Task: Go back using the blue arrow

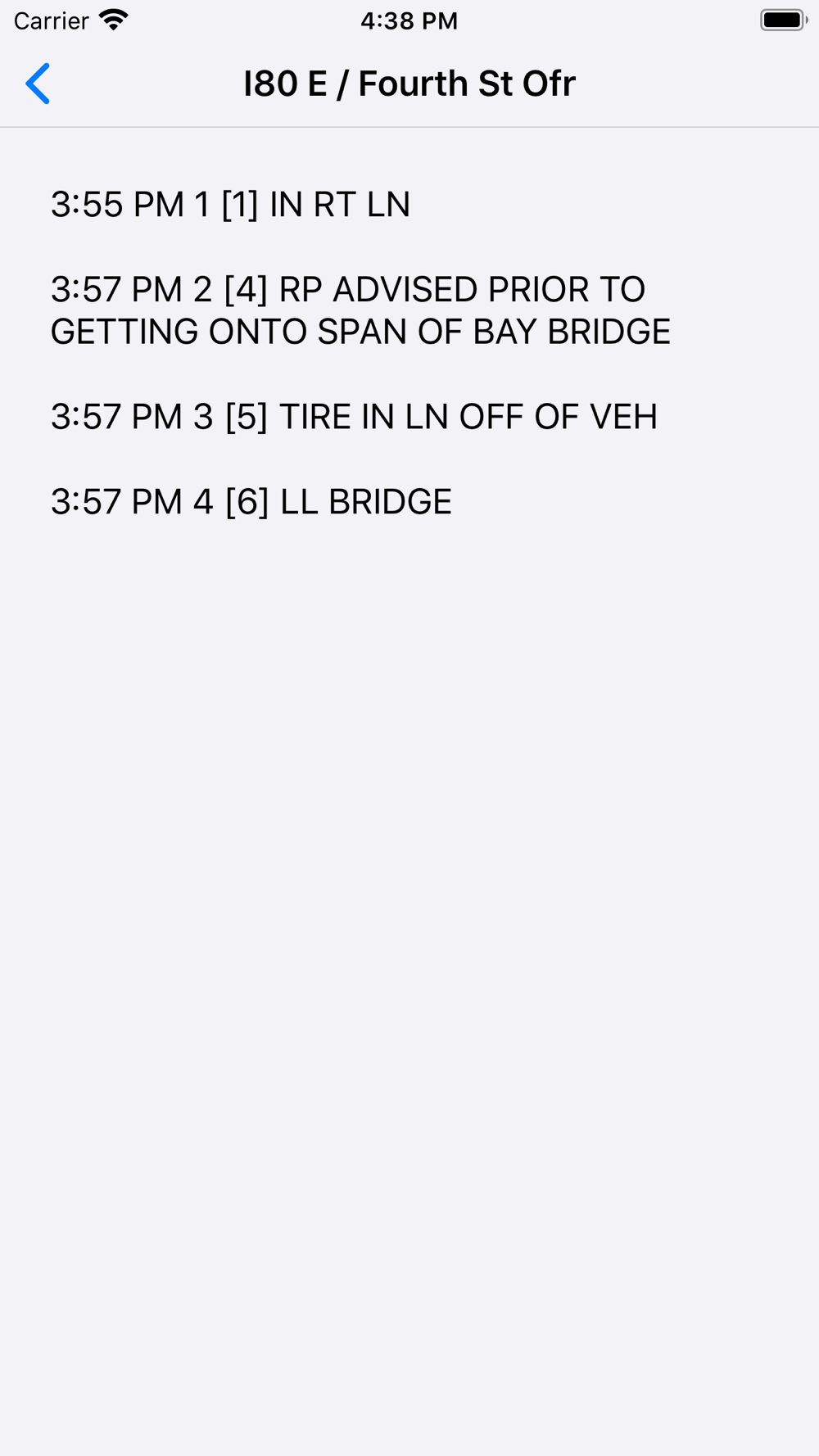Action: pyautogui.click(x=38, y=84)
